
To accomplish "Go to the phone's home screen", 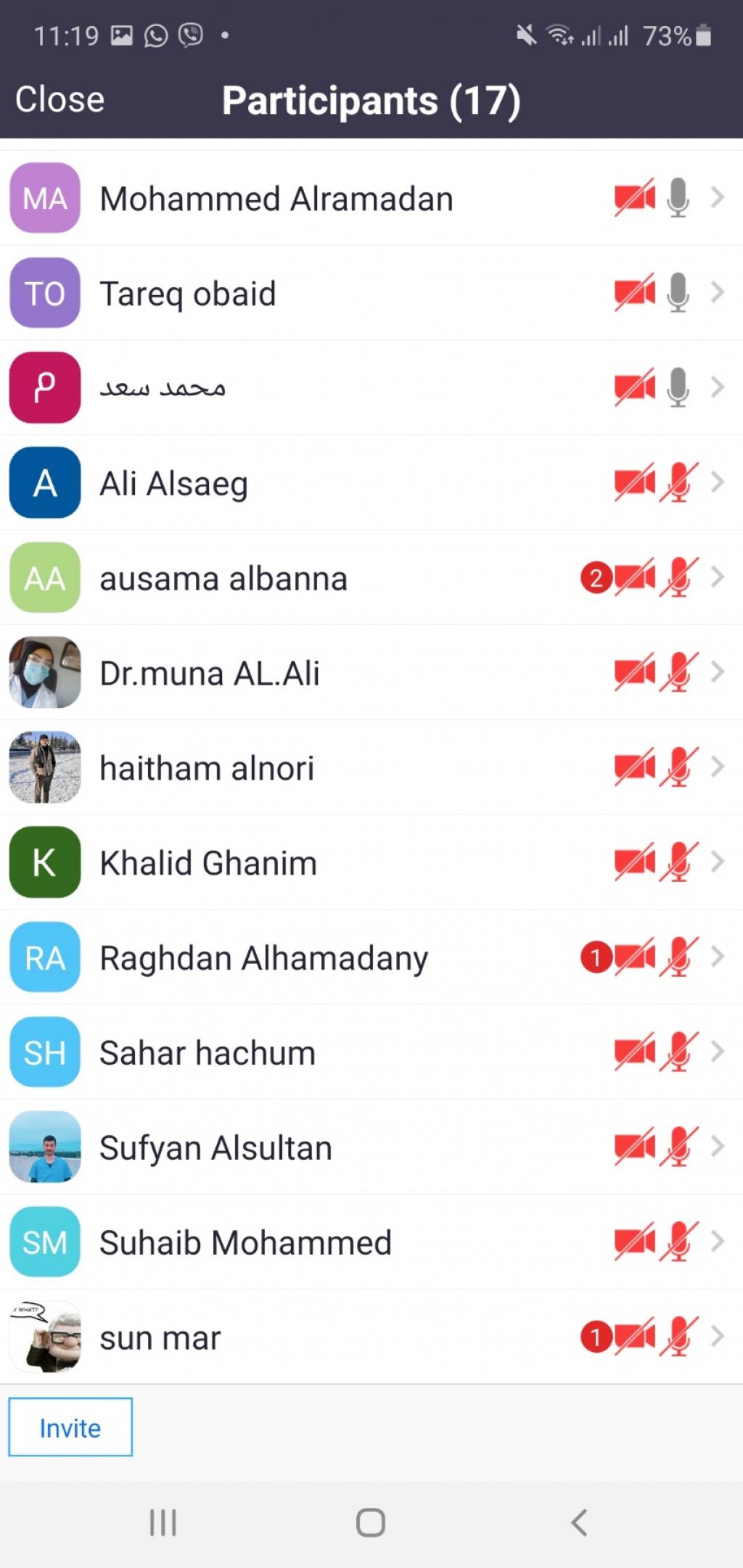I will 371,1522.
